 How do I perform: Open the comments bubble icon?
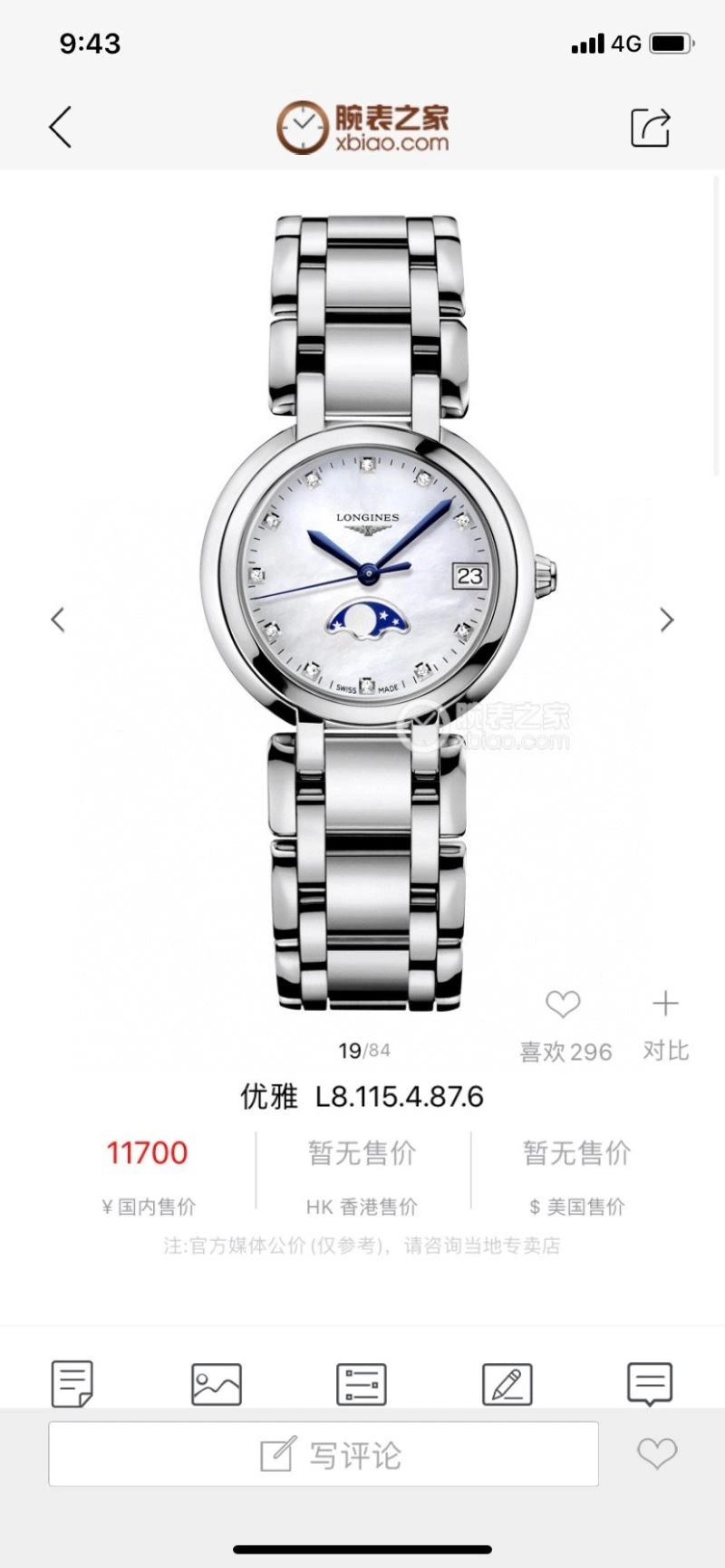(650, 1384)
